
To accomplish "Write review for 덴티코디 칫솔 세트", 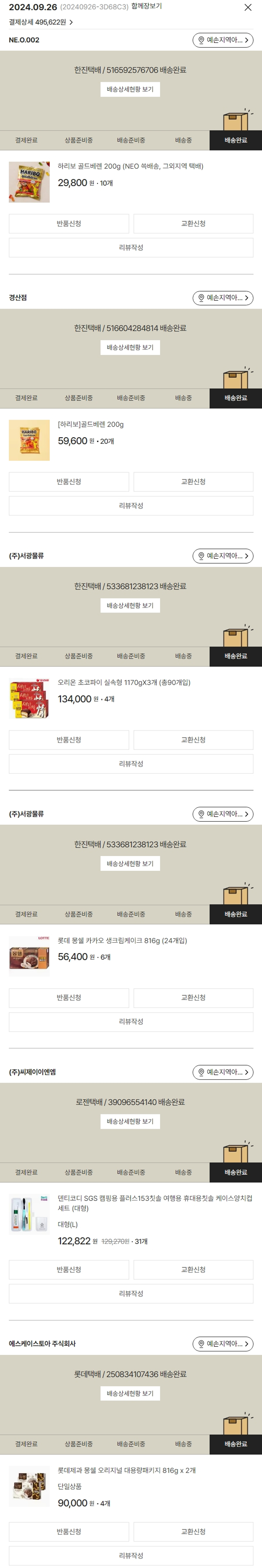I will (131, 1294).
